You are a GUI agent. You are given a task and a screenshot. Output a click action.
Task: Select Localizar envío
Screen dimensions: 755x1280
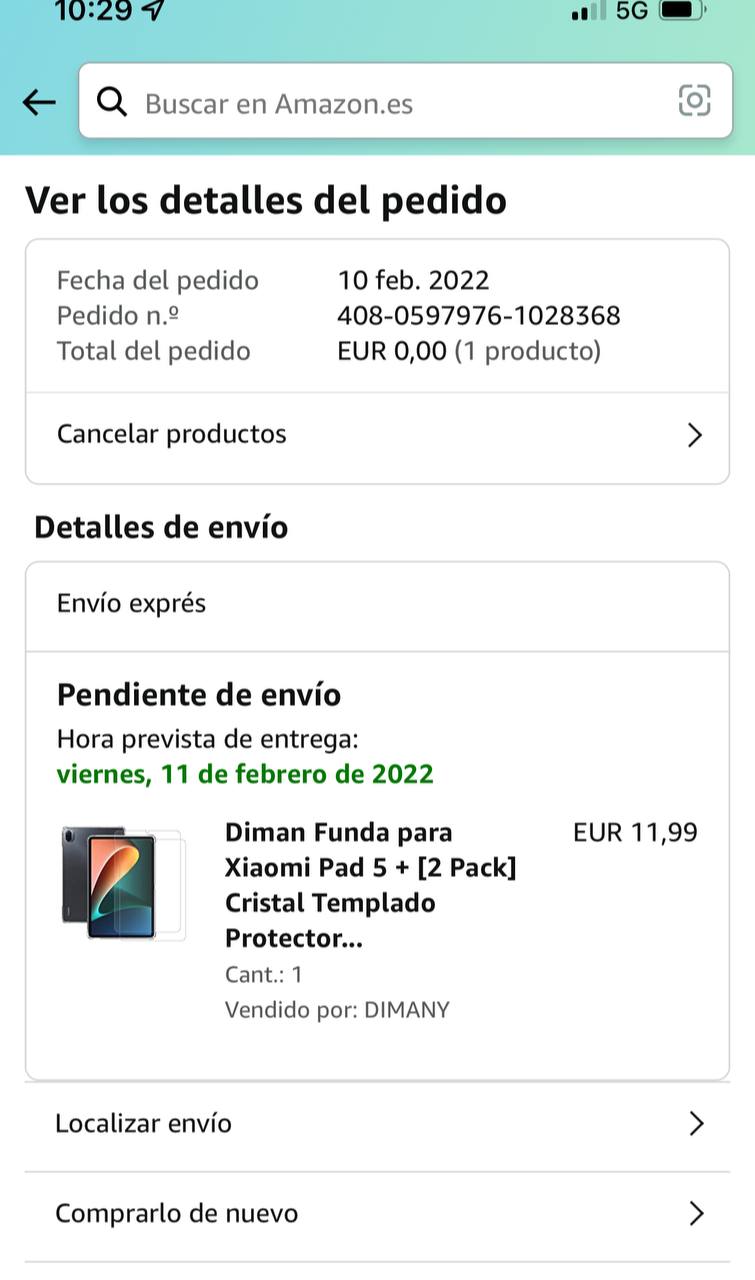click(377, 1124)
